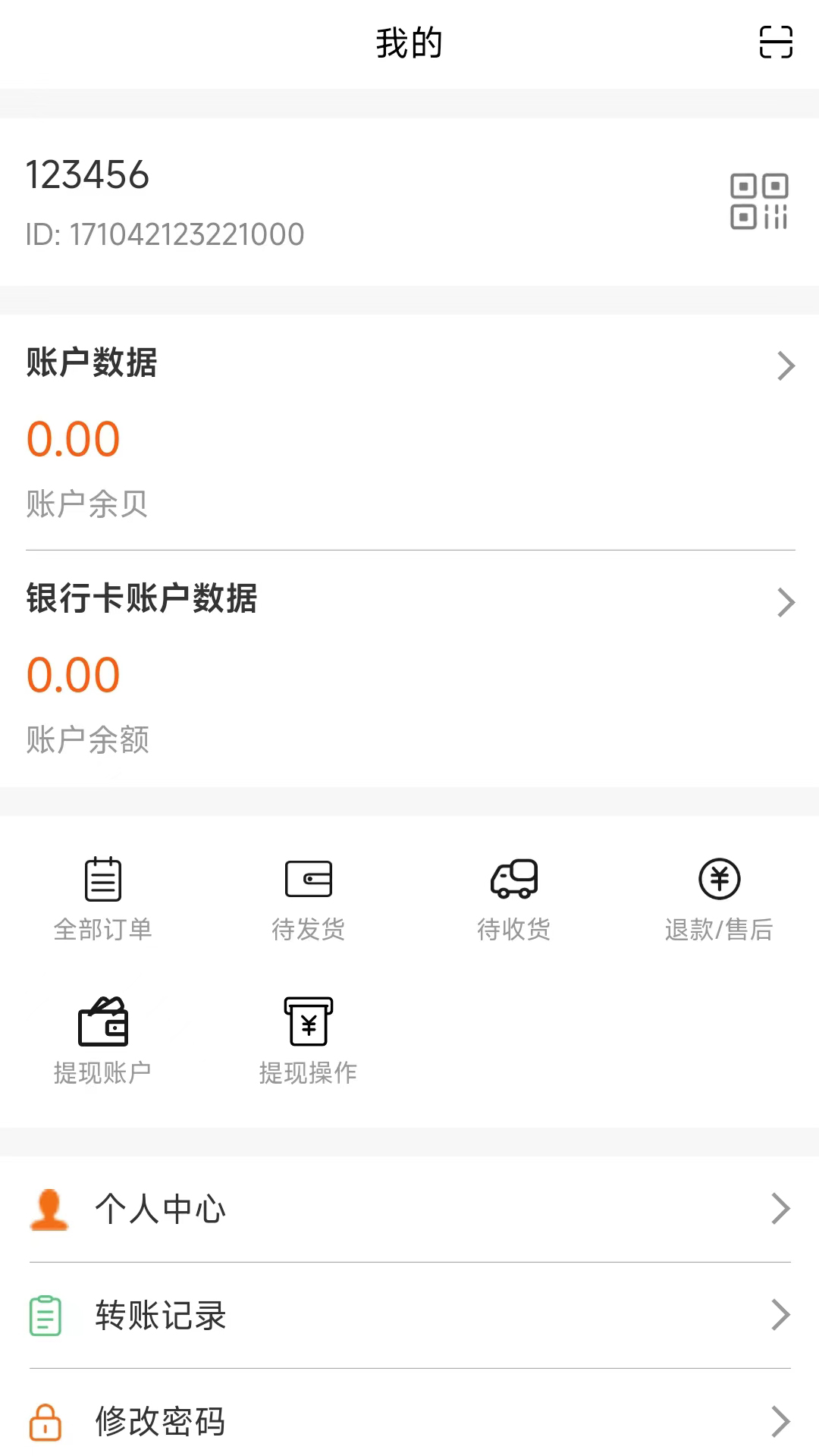The height and width of the screenshot is (1456, 819).
Task: Tap the green 转账记录 clipboard icon
Action: (45, 1315)
